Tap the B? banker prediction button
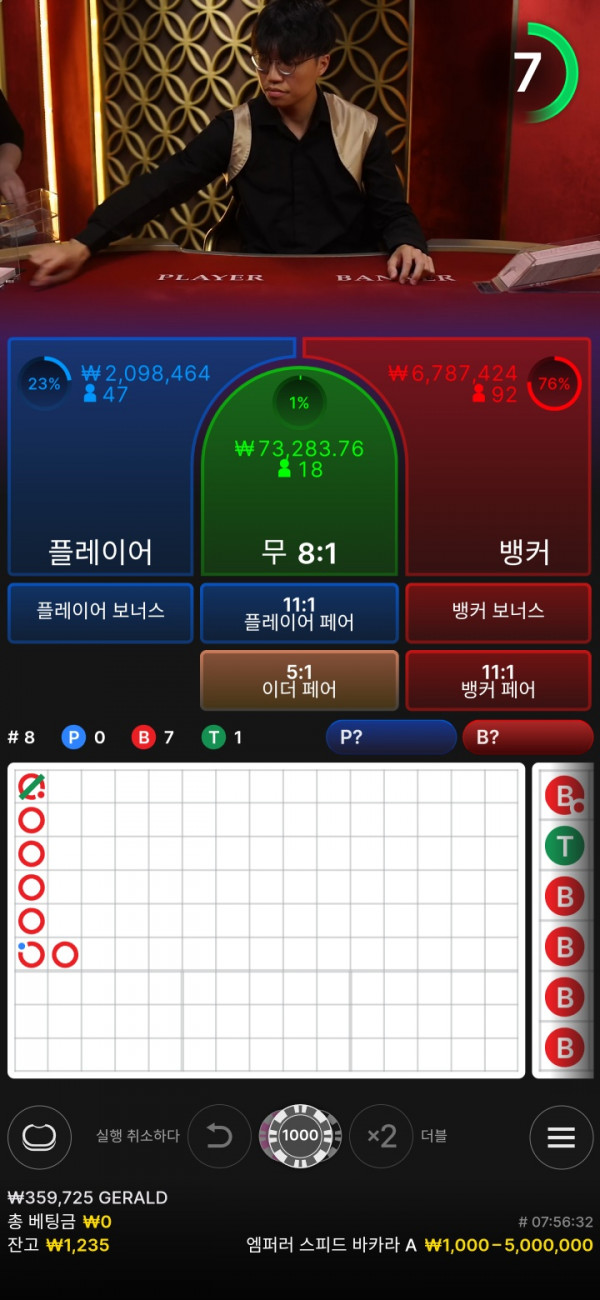Image resolution: width=600 pixels, height=1300 pixels. [x=527, y=737]
